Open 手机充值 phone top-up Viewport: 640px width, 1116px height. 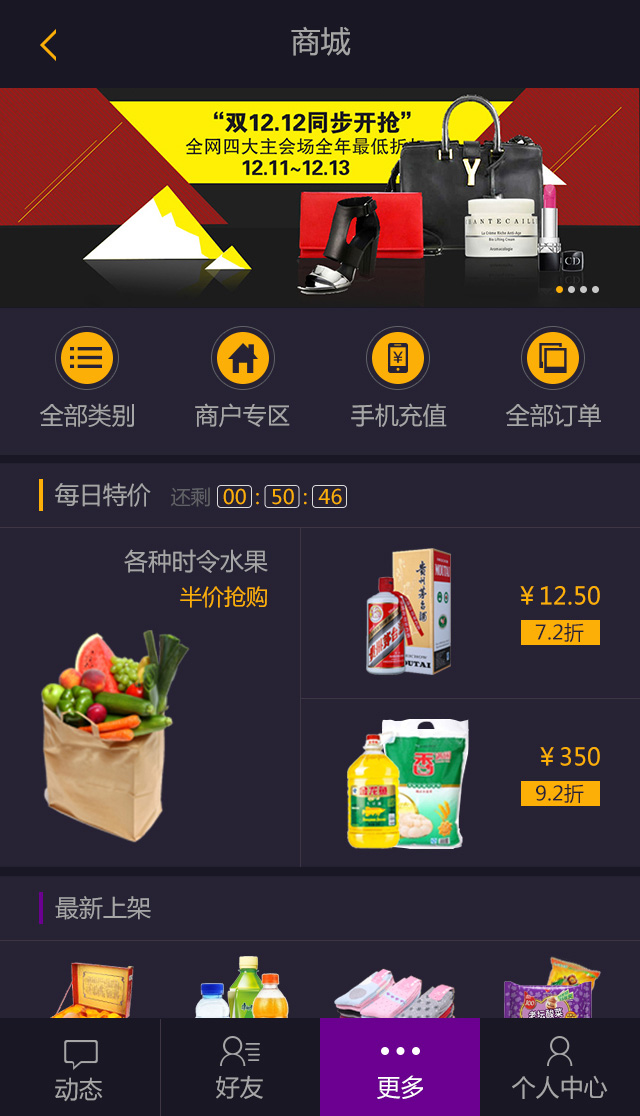tap(398, 380)
